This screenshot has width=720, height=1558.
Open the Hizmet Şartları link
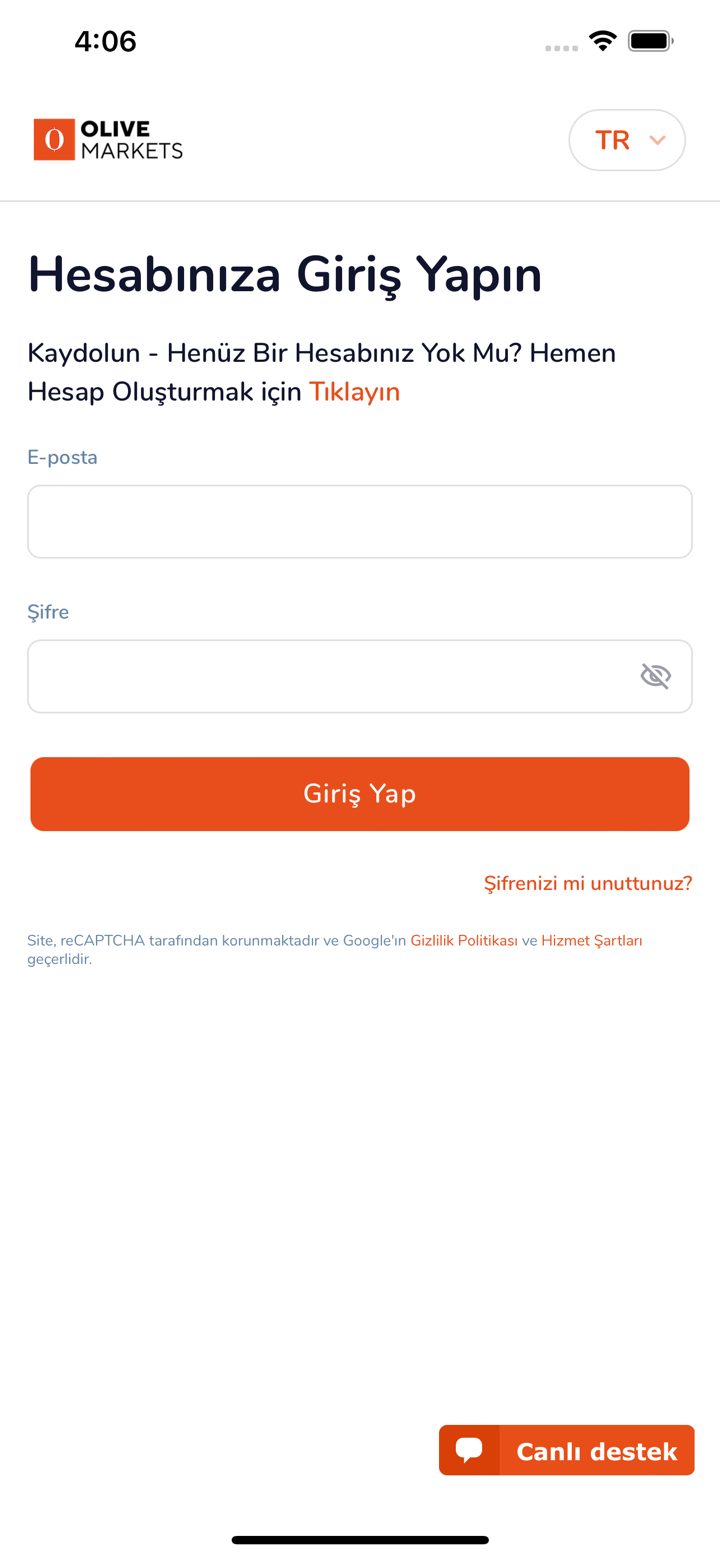592,941
